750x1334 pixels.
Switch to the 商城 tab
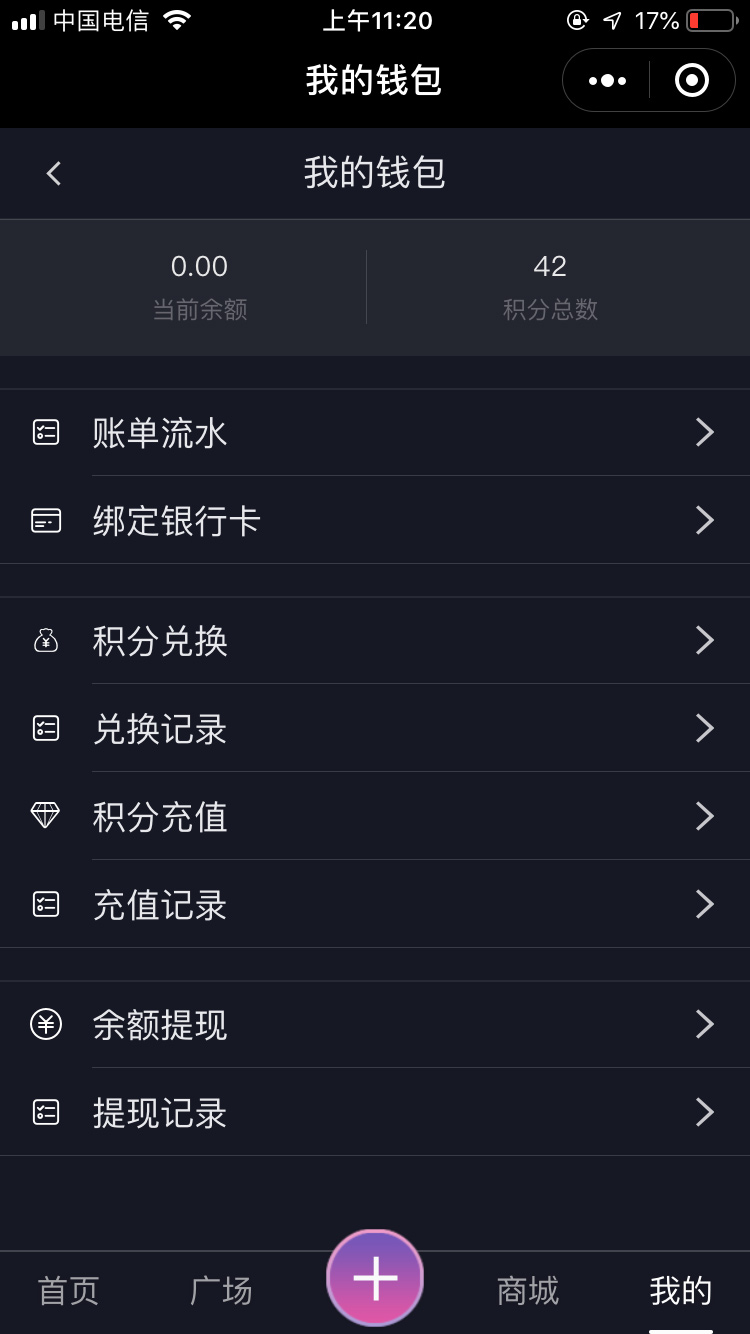click(528, 1291)
